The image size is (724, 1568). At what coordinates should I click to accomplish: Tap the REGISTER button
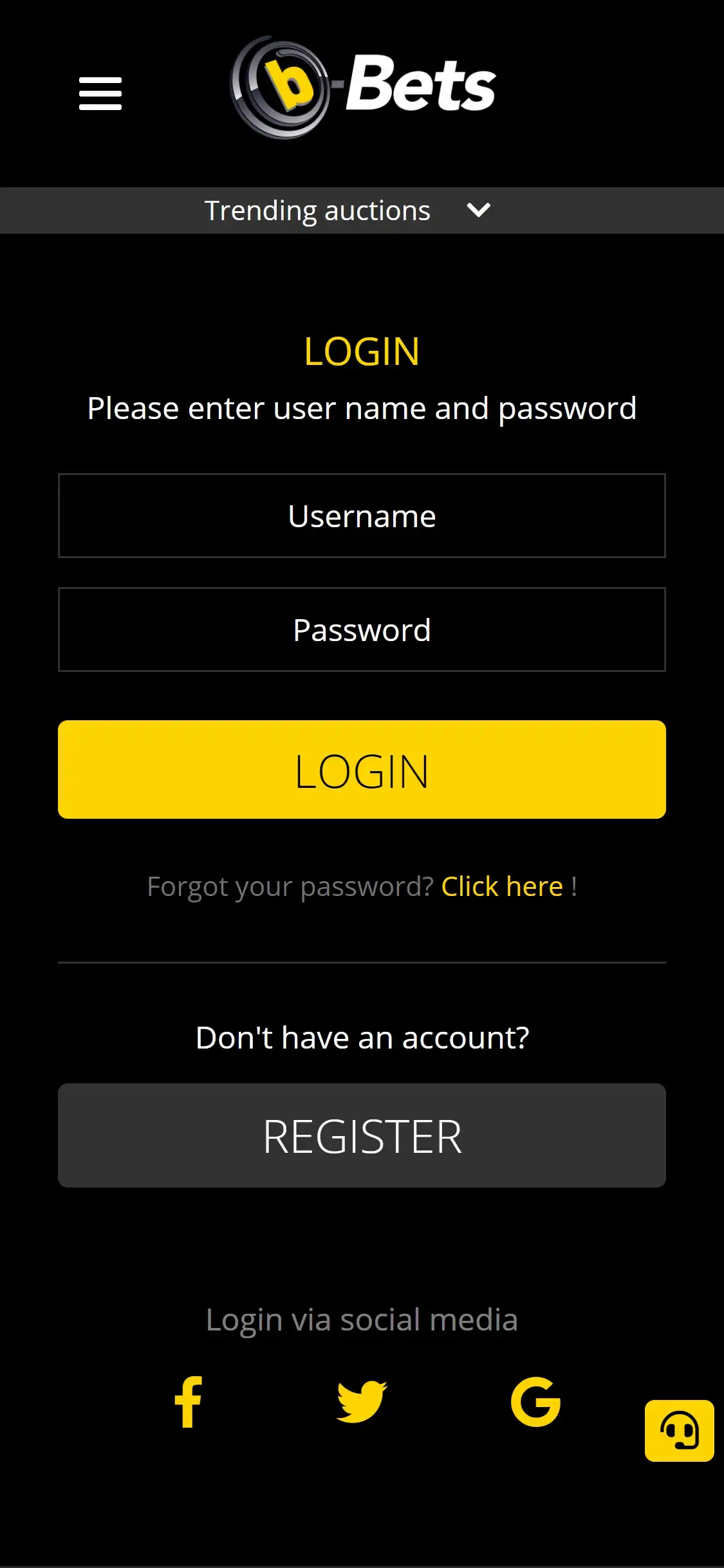pos(362,1135)
